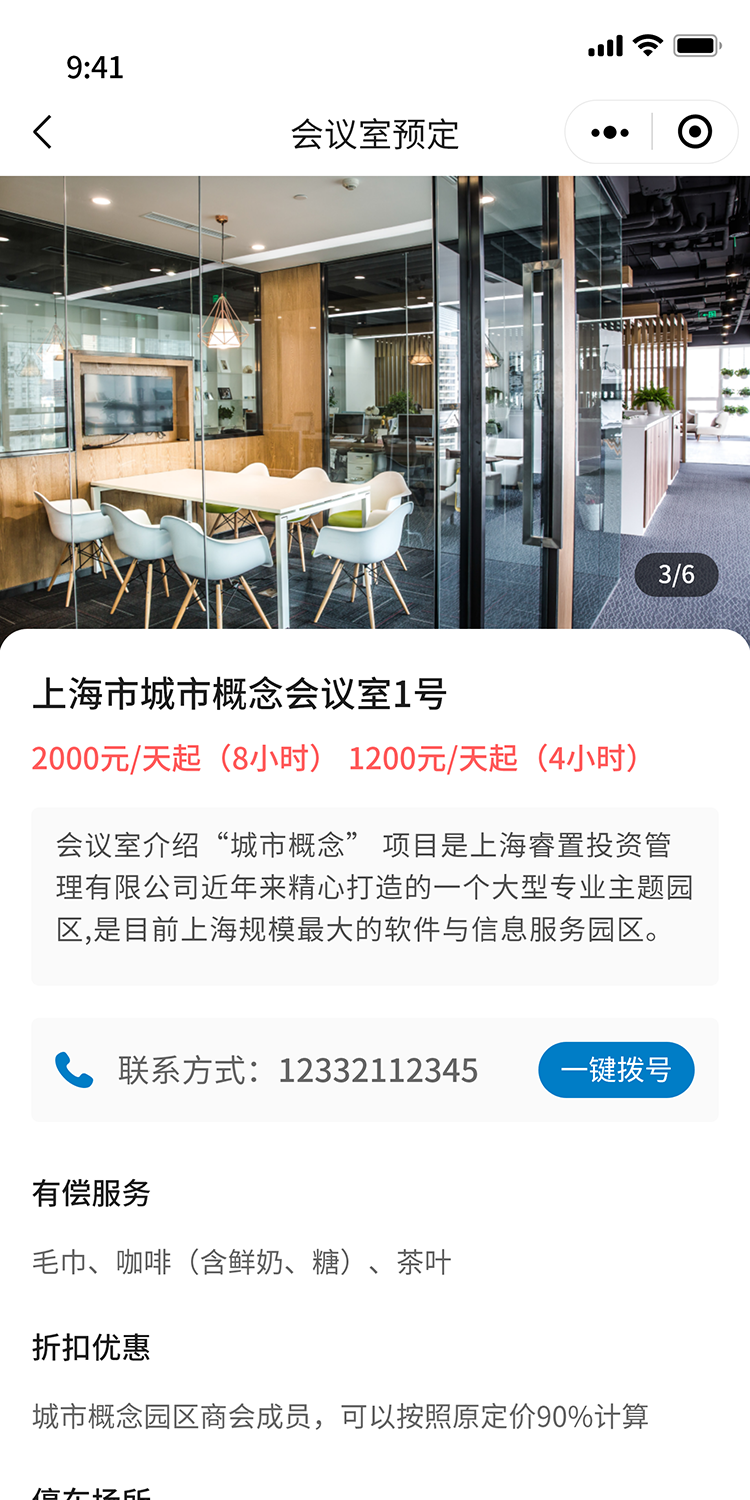The width and height of the screenshot is (750, 1500).
Task: Tap 一键拨号 to dial the contact number
Action: pyautogui.click(x=616, y=1070)
